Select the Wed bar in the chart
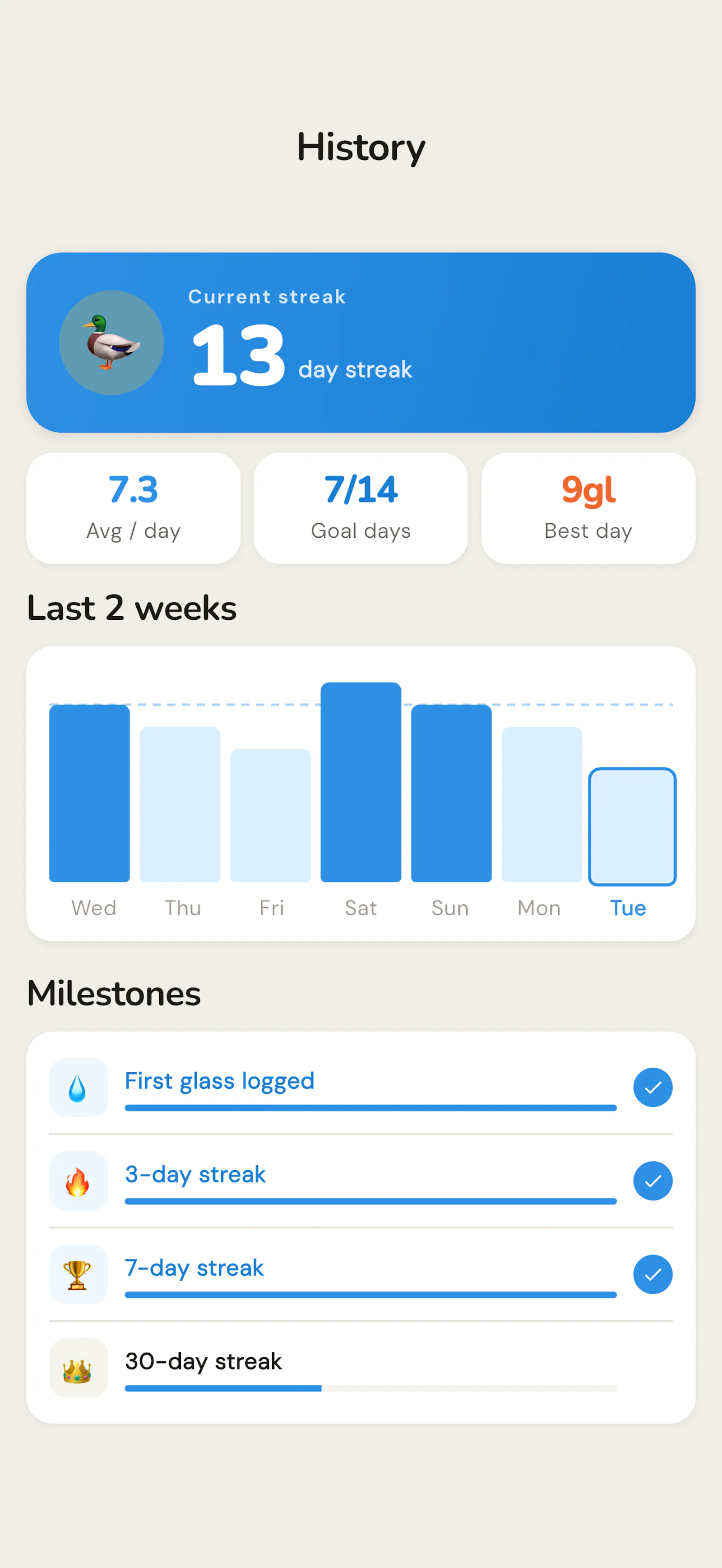Image resolution: width=722 pixels, height=1568 pixels. 89,793
